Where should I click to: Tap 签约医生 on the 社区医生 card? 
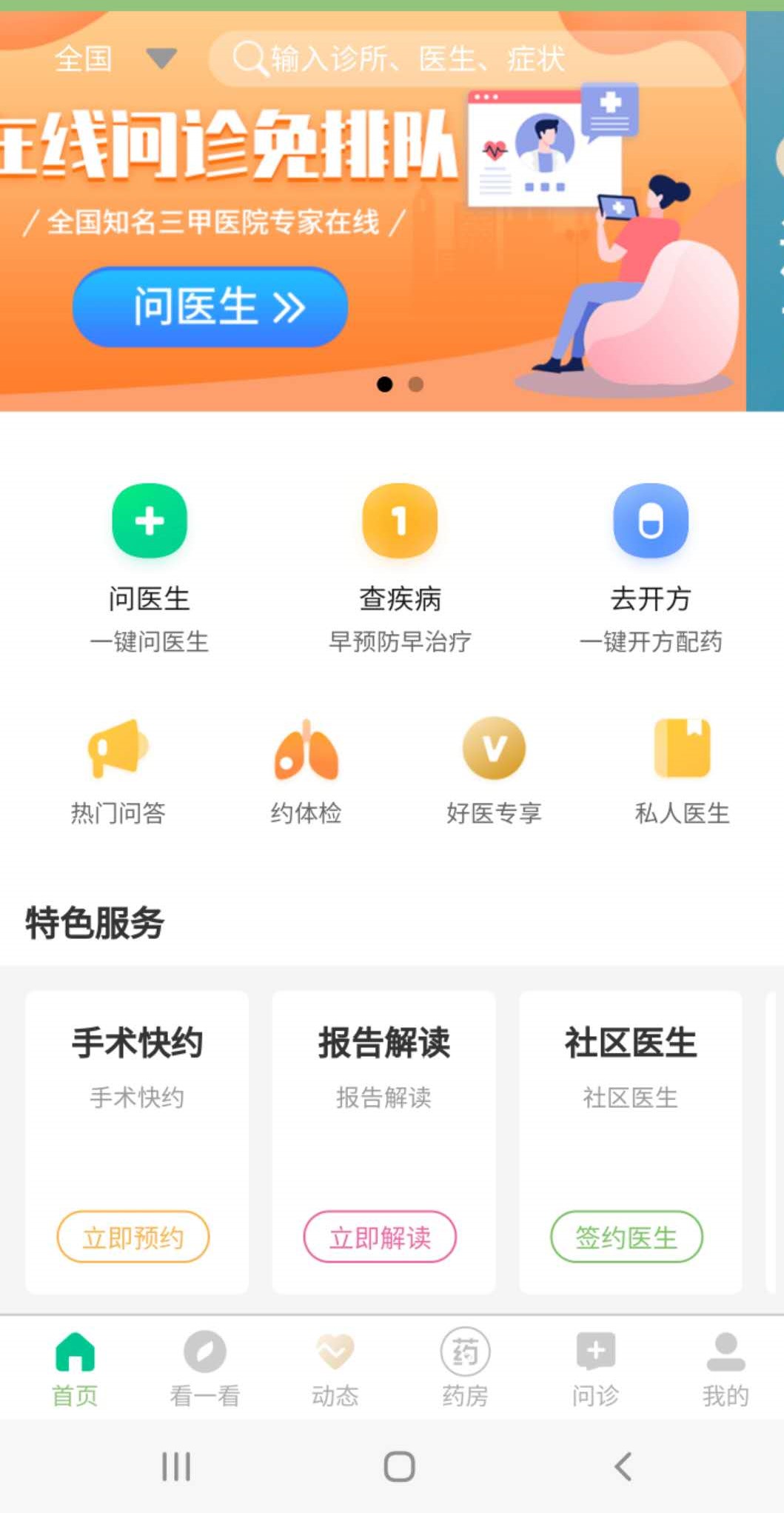[x=626, y=1237]
